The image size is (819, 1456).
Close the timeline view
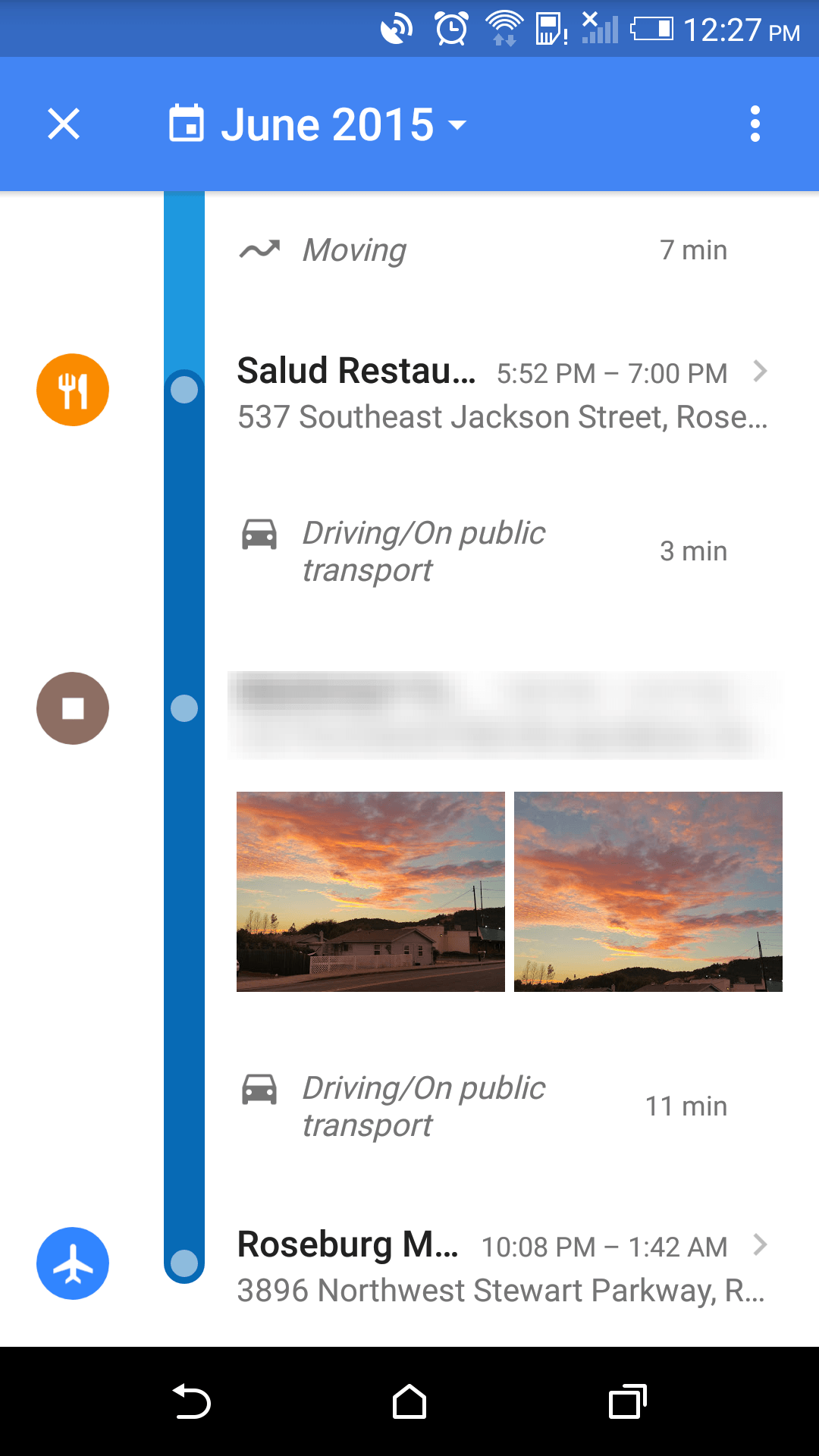tap(64, 124)
